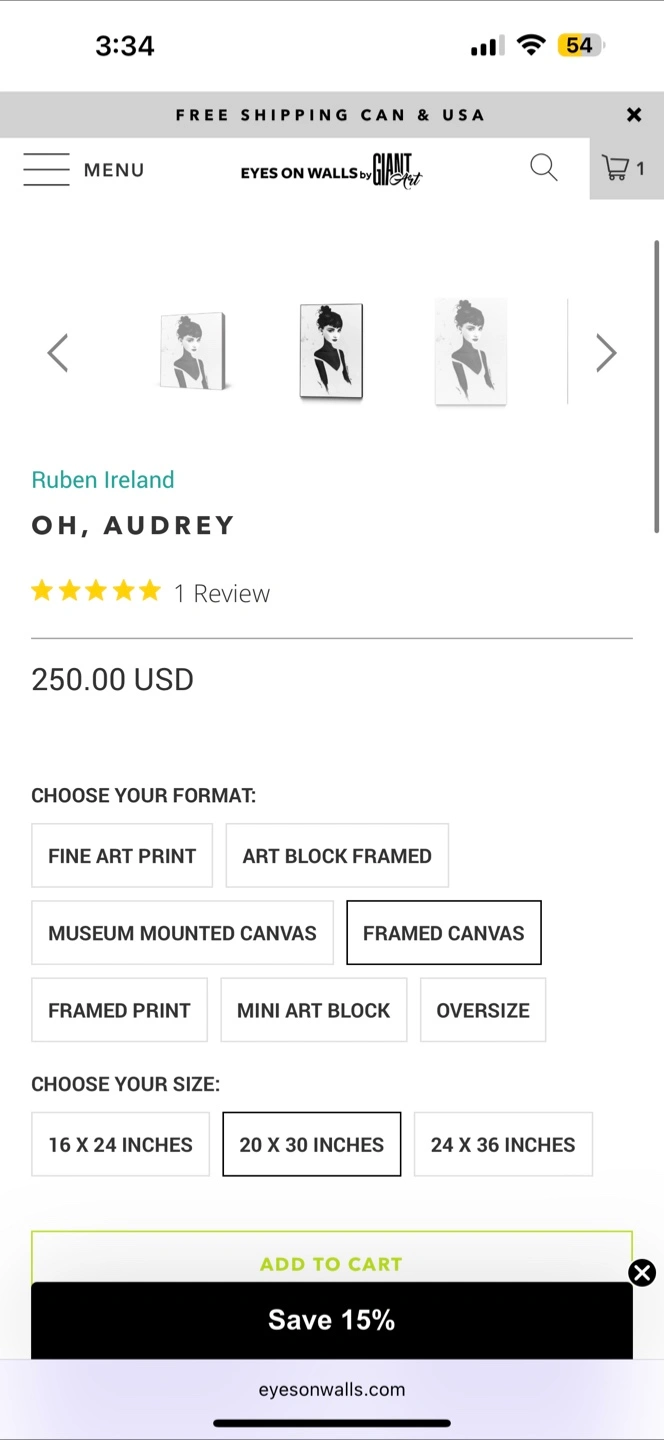View the 1 Review link
The width and height of the screenshot is (664, 1440).
(x=221, y=594)
